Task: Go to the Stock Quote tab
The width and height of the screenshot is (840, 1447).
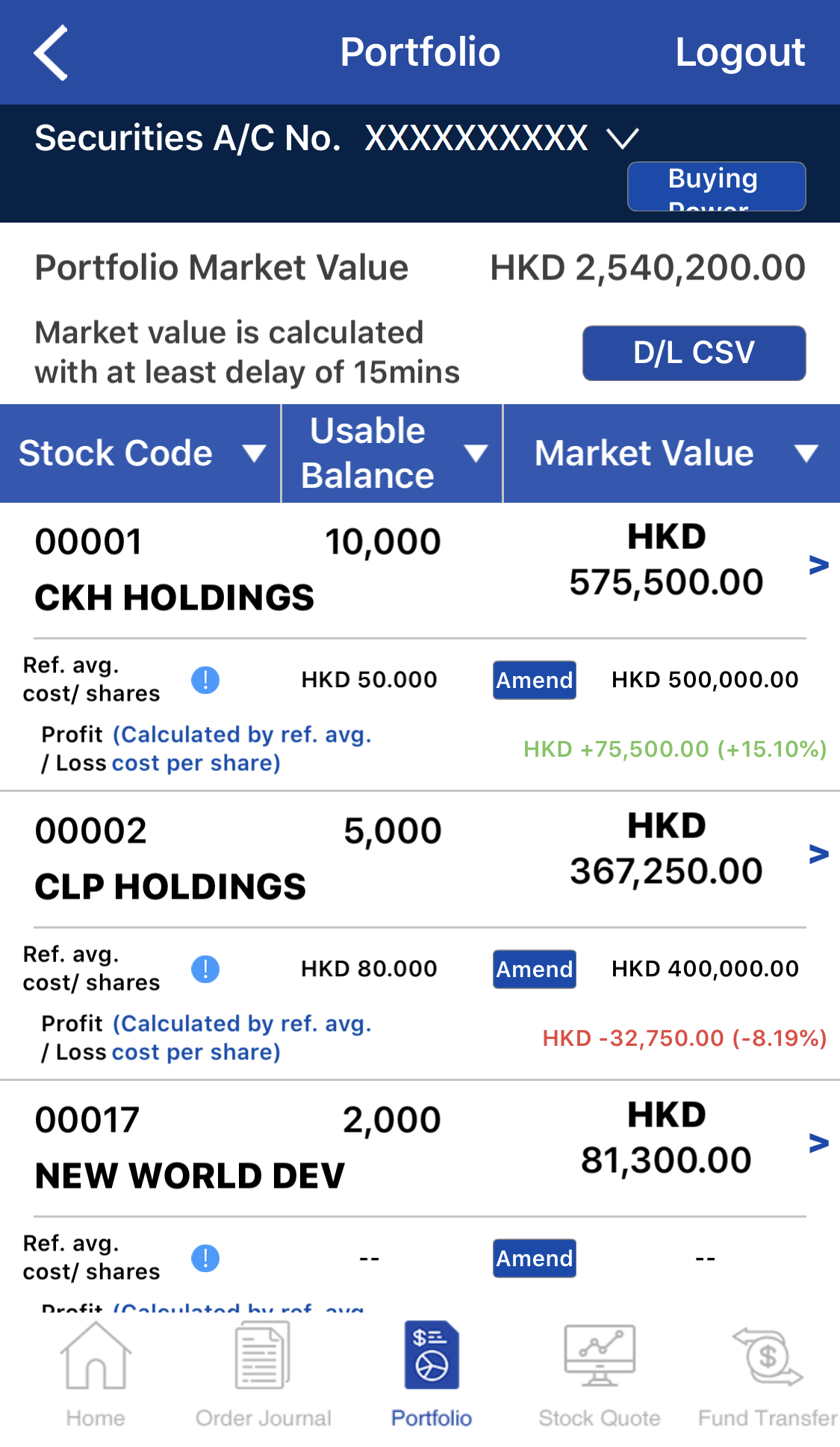Action: (x=600, y=1375)
